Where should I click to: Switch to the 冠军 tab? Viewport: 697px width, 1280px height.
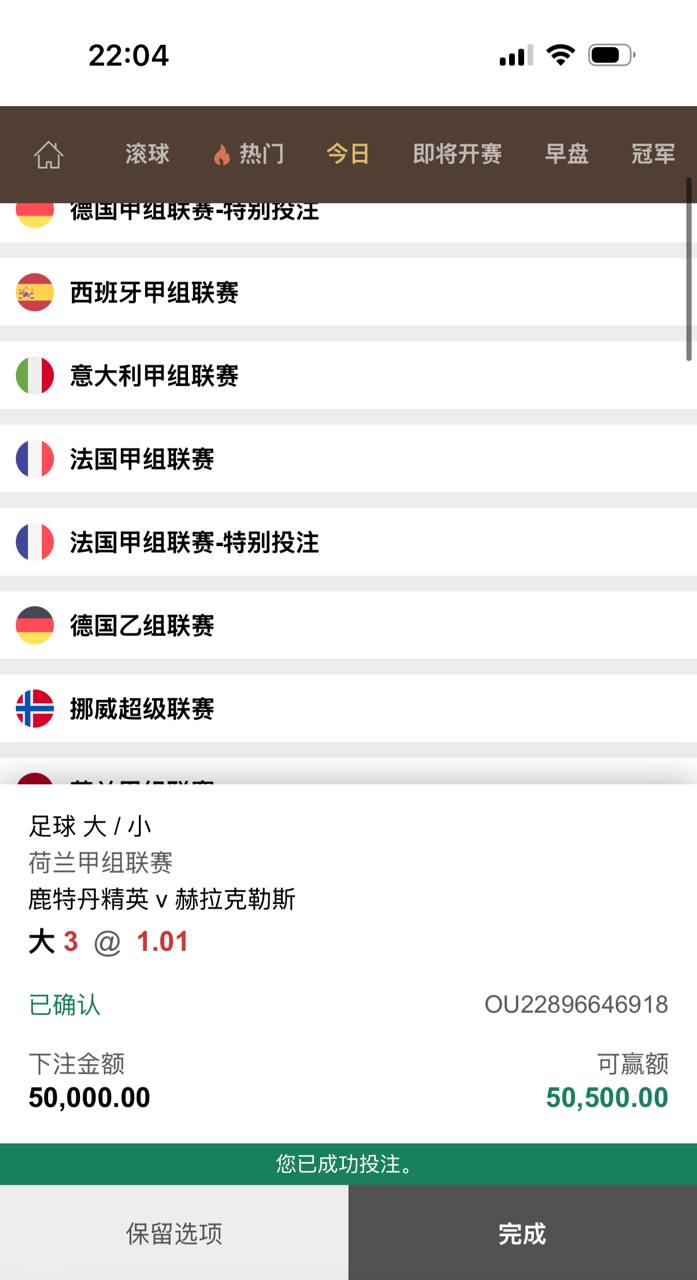653,154
